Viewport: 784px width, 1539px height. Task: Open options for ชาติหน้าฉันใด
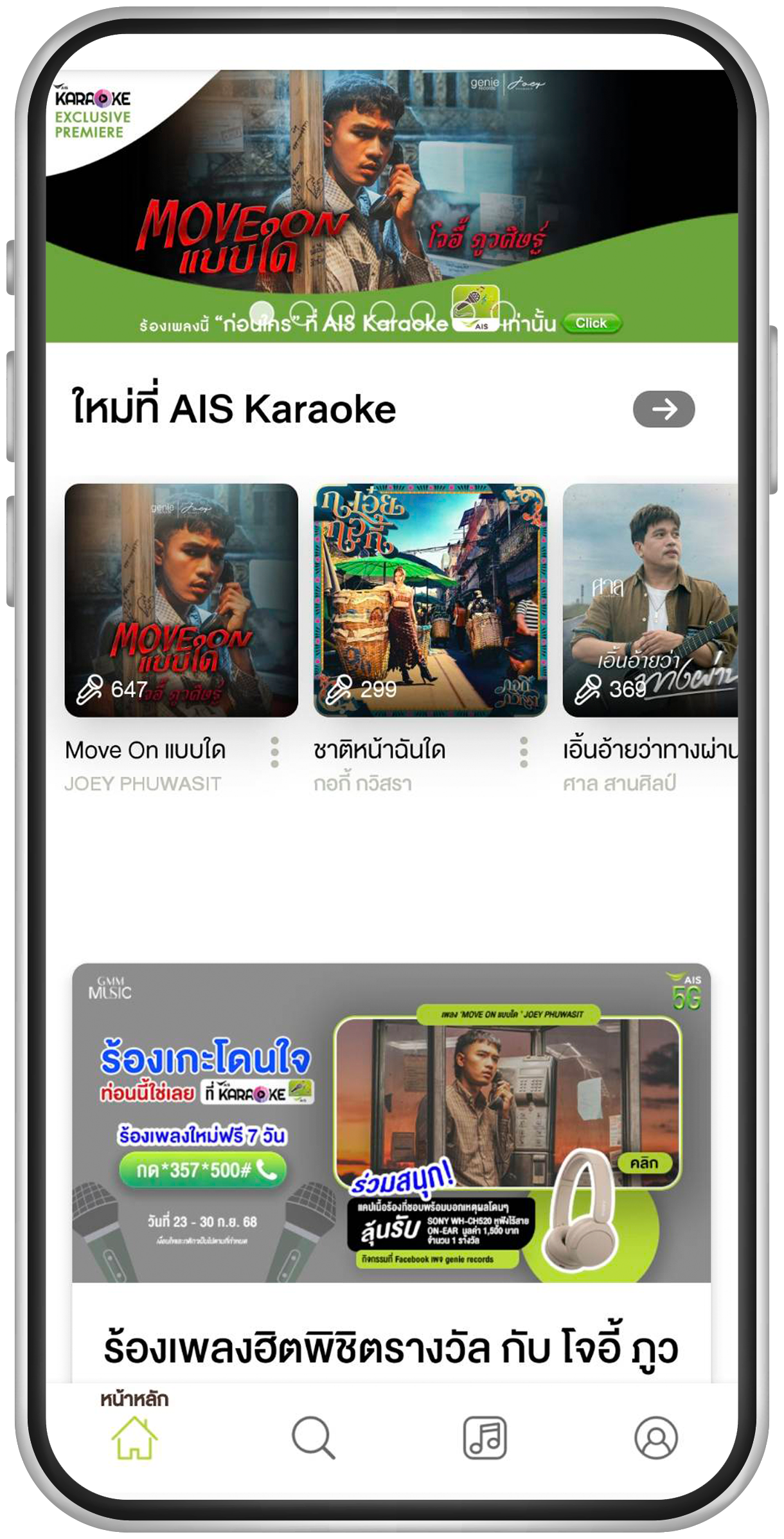(x=524, y=752)
